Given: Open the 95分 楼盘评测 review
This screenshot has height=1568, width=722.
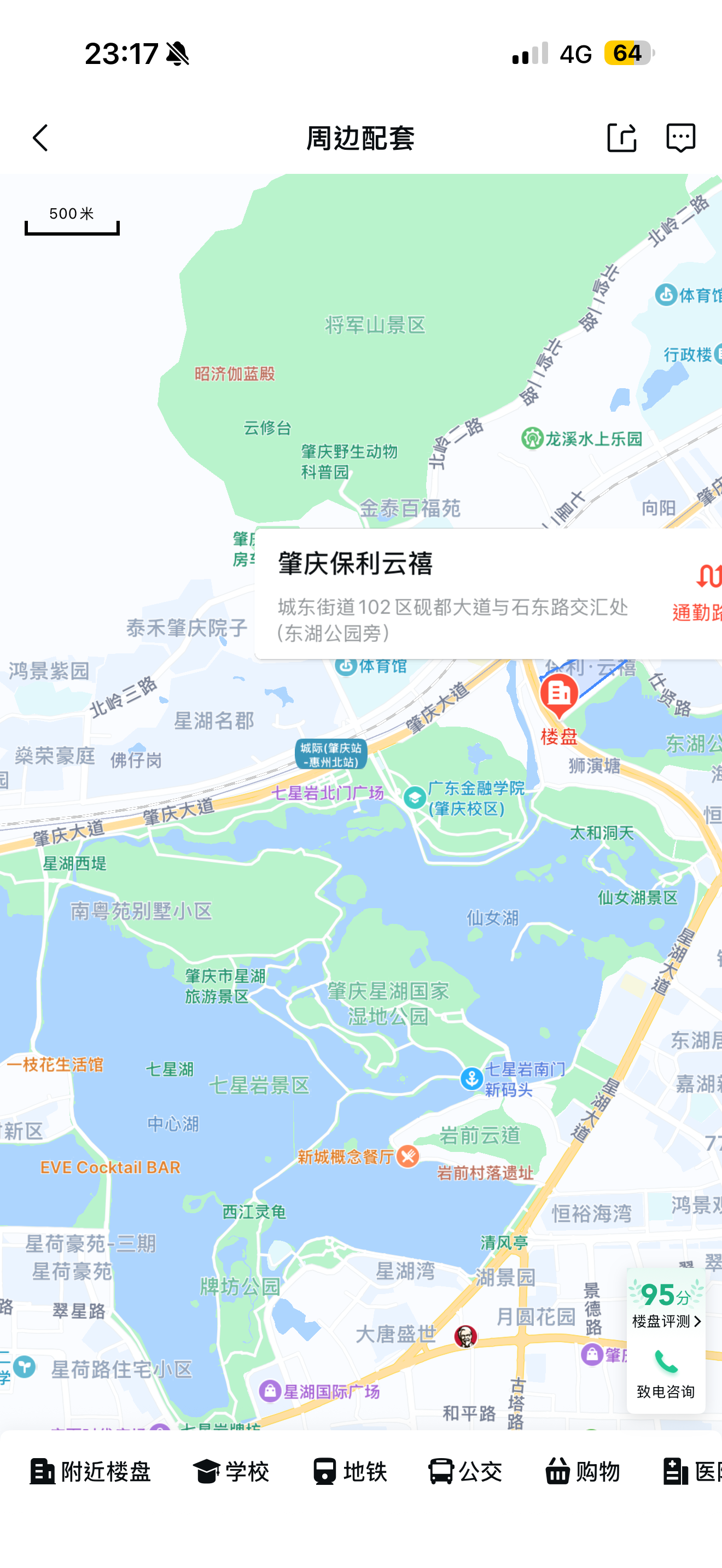Looking at the screenshot, I should coord(666,1304).
